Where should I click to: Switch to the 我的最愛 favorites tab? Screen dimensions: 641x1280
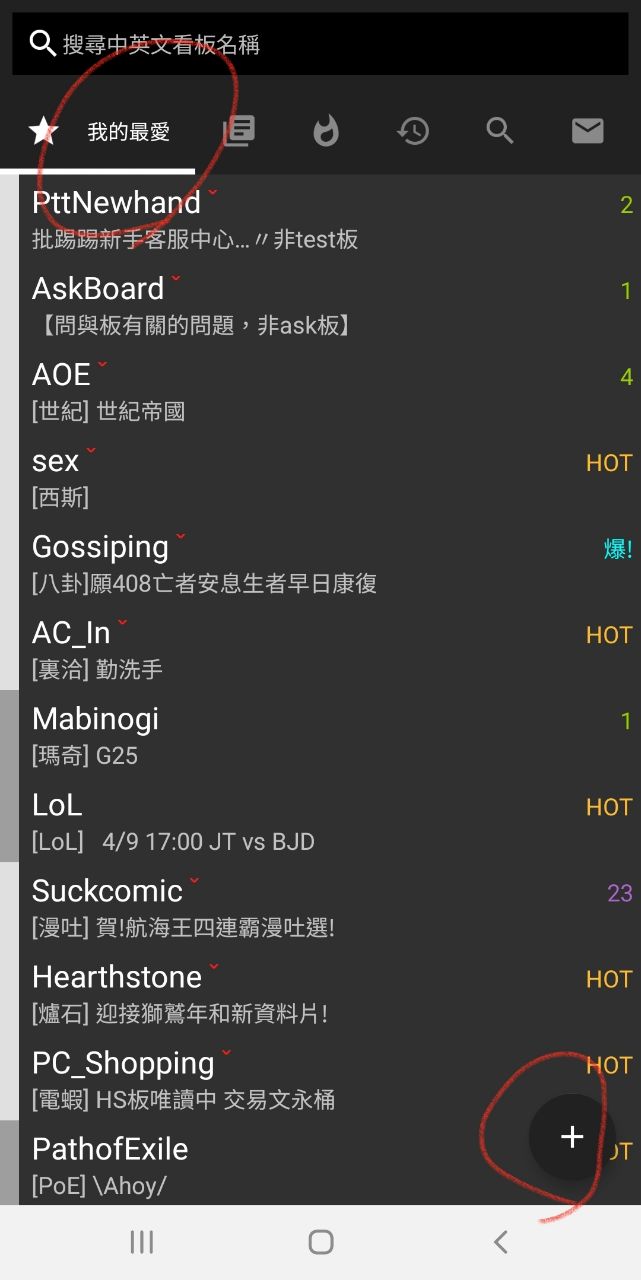[x=100, y=131]
